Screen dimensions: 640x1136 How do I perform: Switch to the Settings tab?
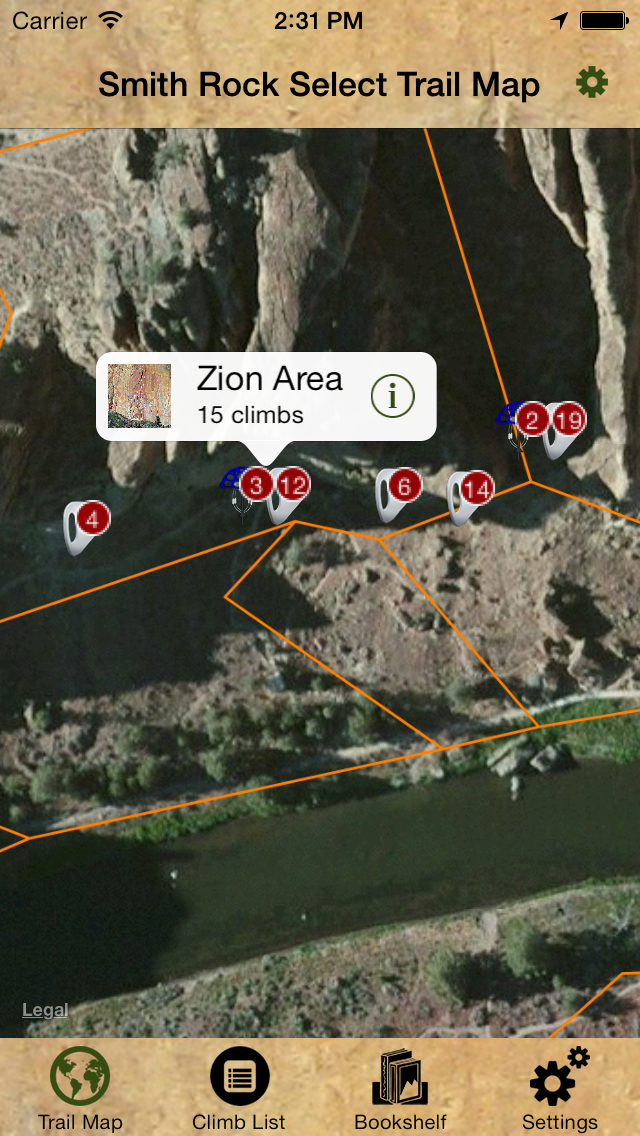(x=559, y=1090)
